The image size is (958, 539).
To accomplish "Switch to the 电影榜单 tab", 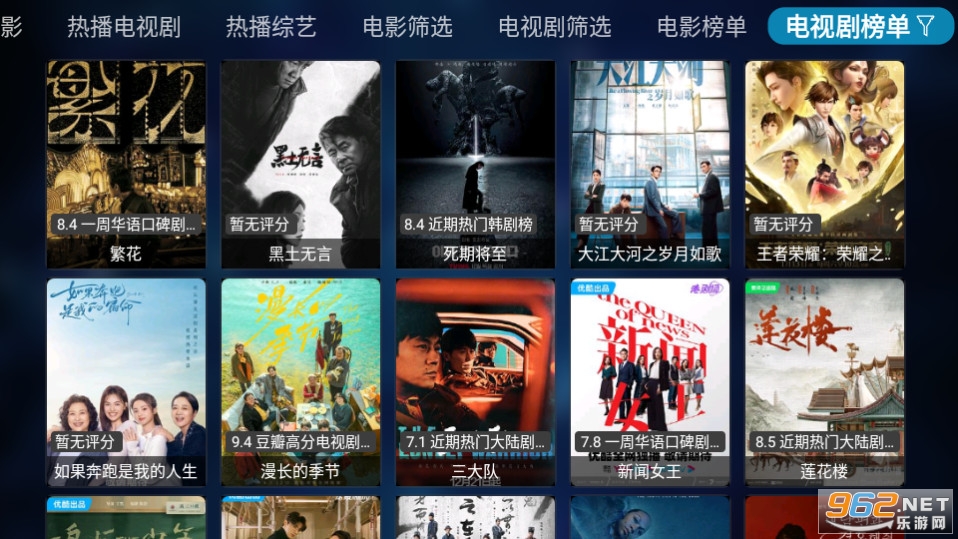I will 702,27.
